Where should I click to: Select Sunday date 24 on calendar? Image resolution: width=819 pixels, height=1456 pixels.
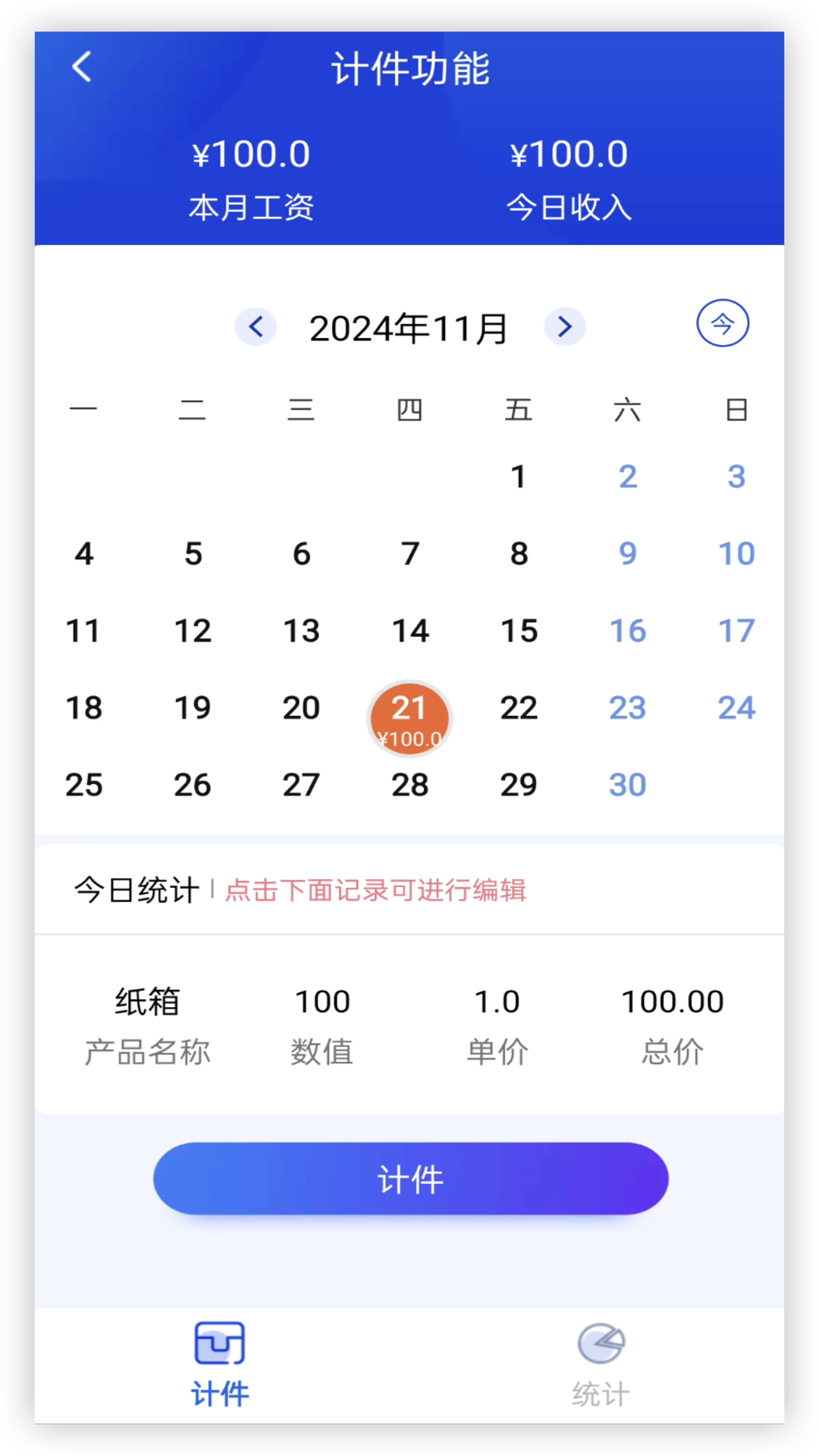(x=736, y=708)
